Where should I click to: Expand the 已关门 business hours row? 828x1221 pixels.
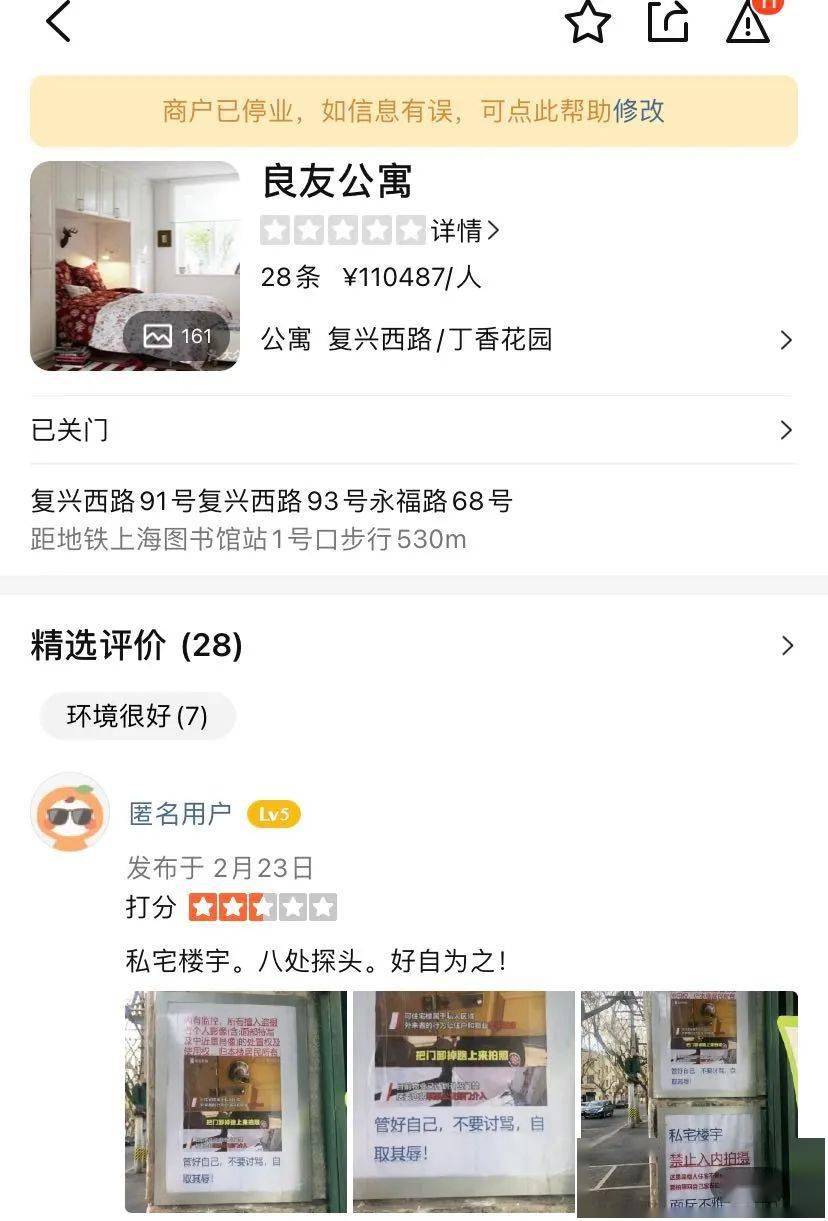(x=414, y=430)
